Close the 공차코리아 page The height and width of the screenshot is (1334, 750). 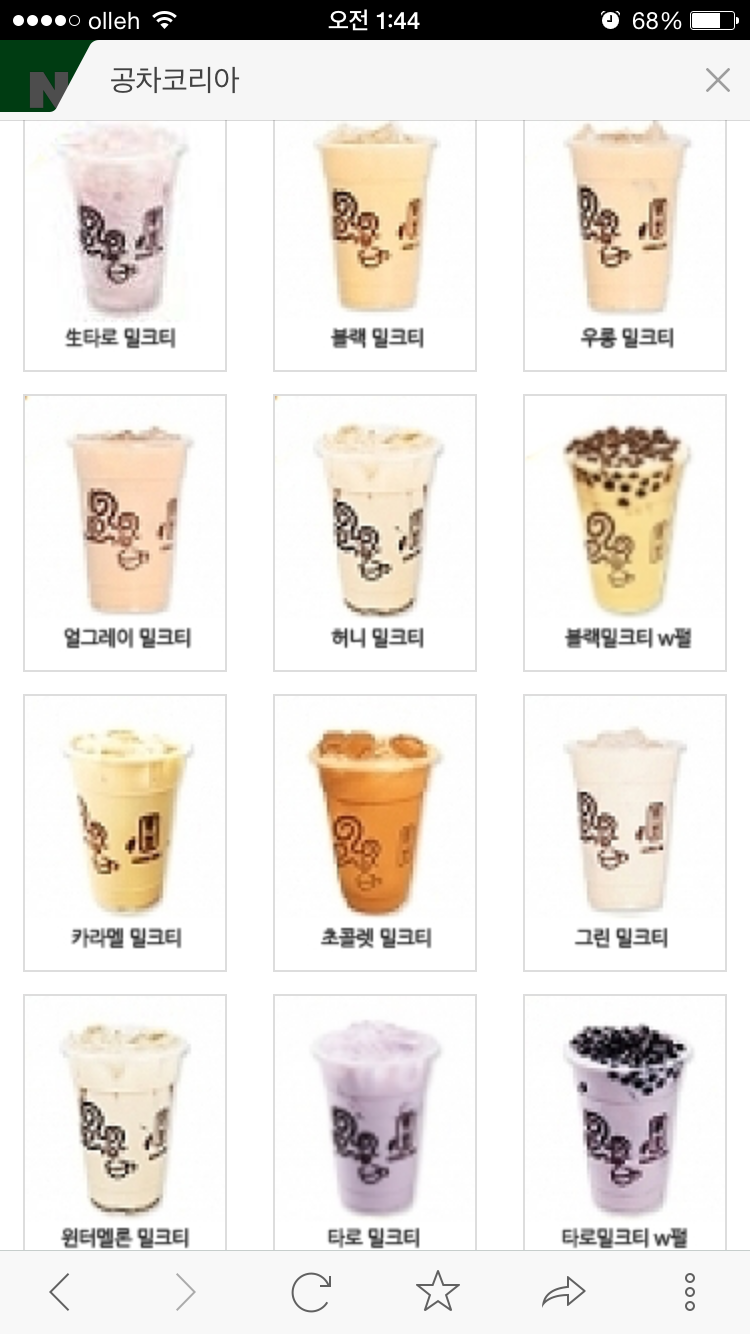click(x=717, y=80)
